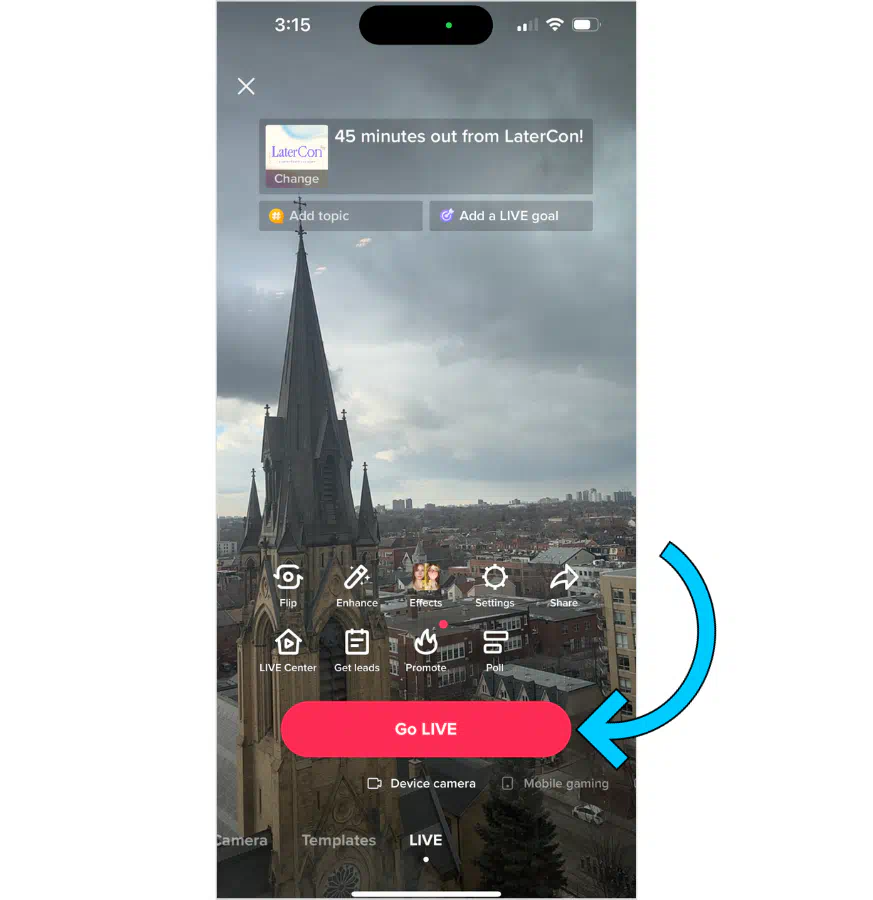Add a LIVE goal

pos(510,216)
